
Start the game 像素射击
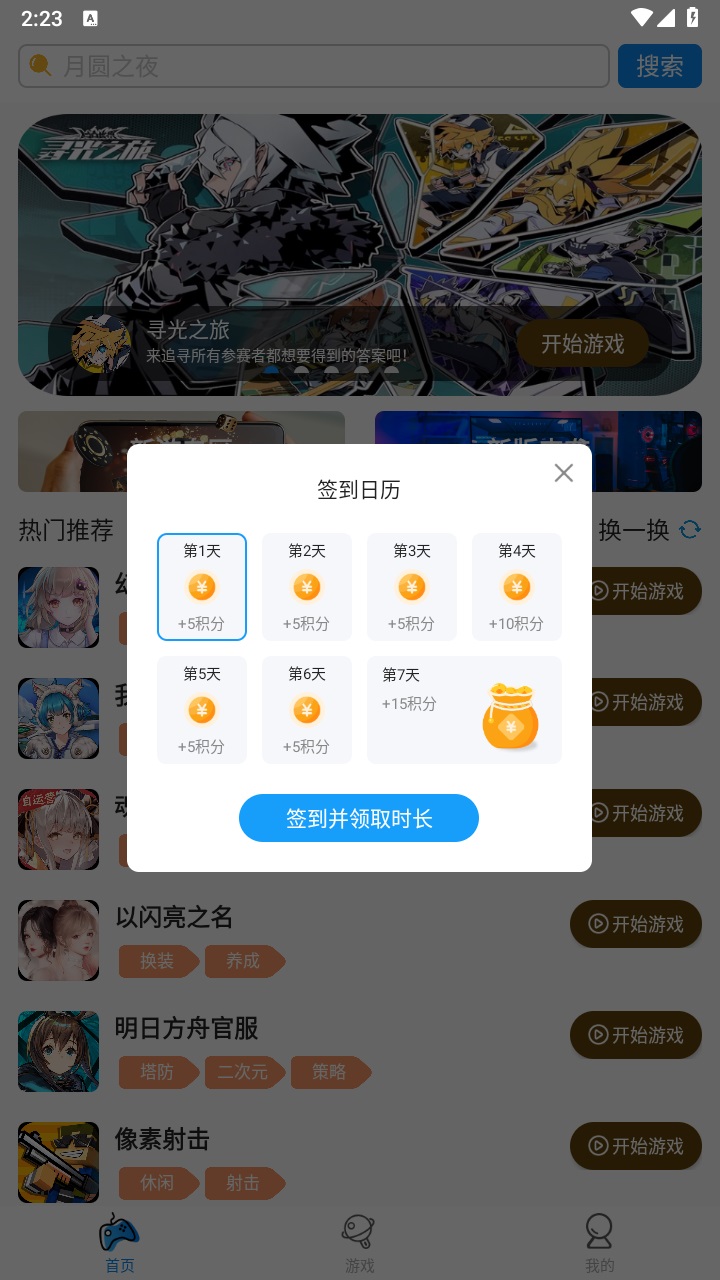[635, 1146]
